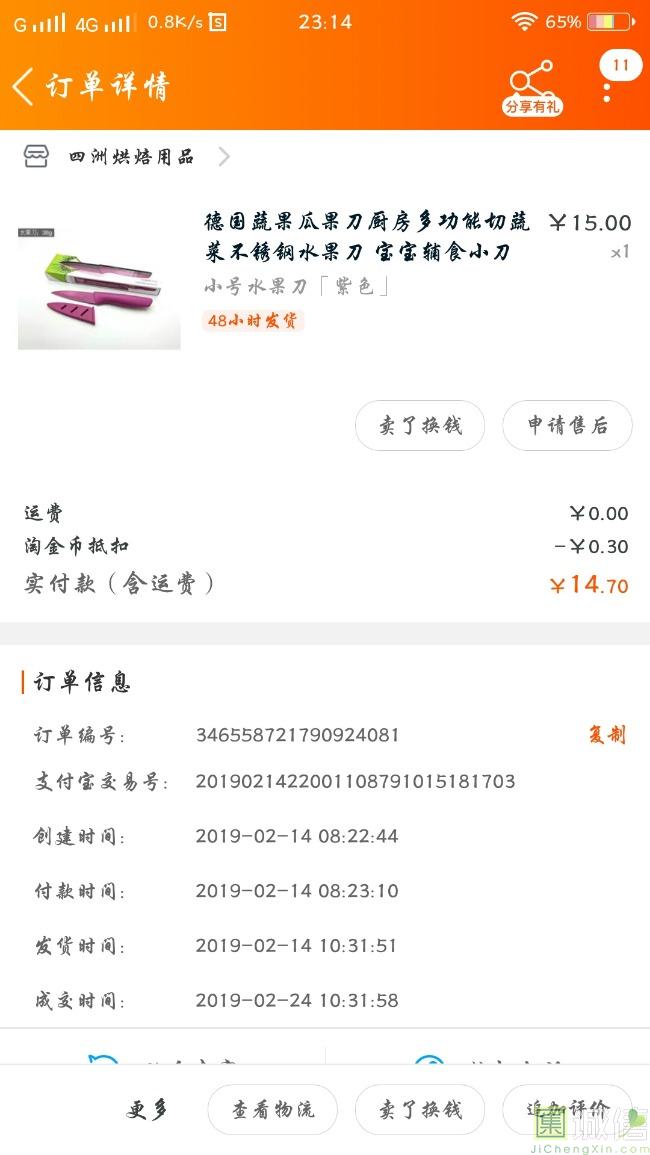Tap the 分享有礼 share icon

point(531,88)
